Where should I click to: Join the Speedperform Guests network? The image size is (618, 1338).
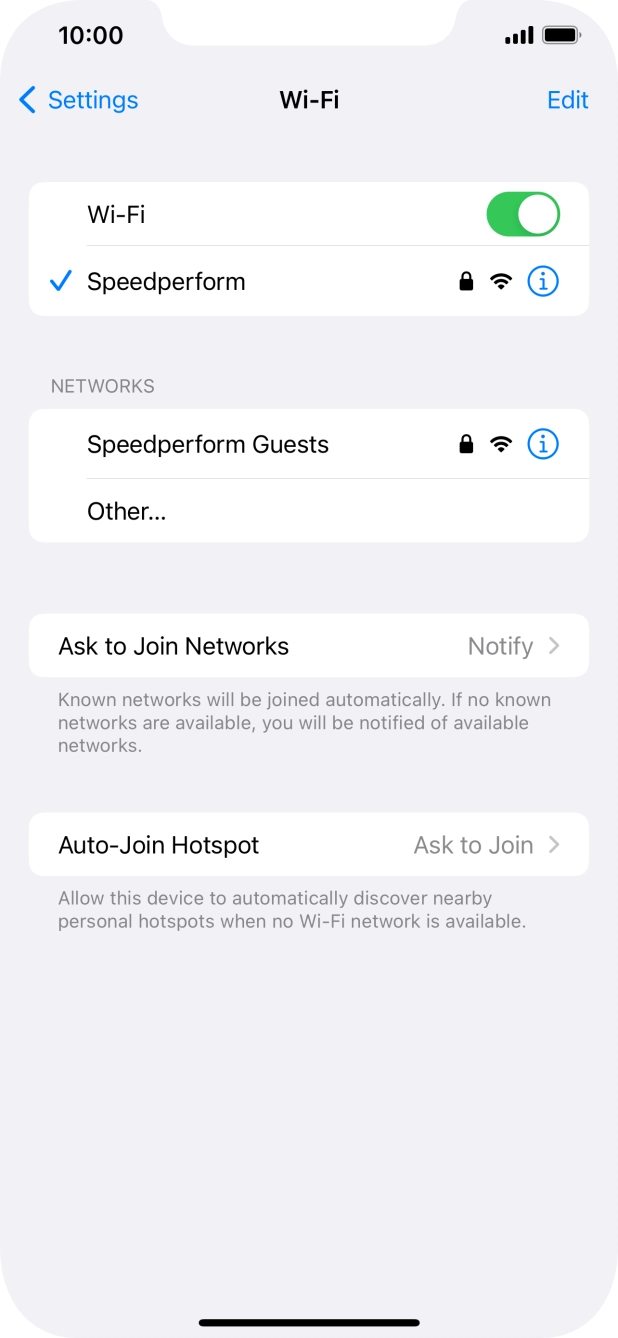208,445
